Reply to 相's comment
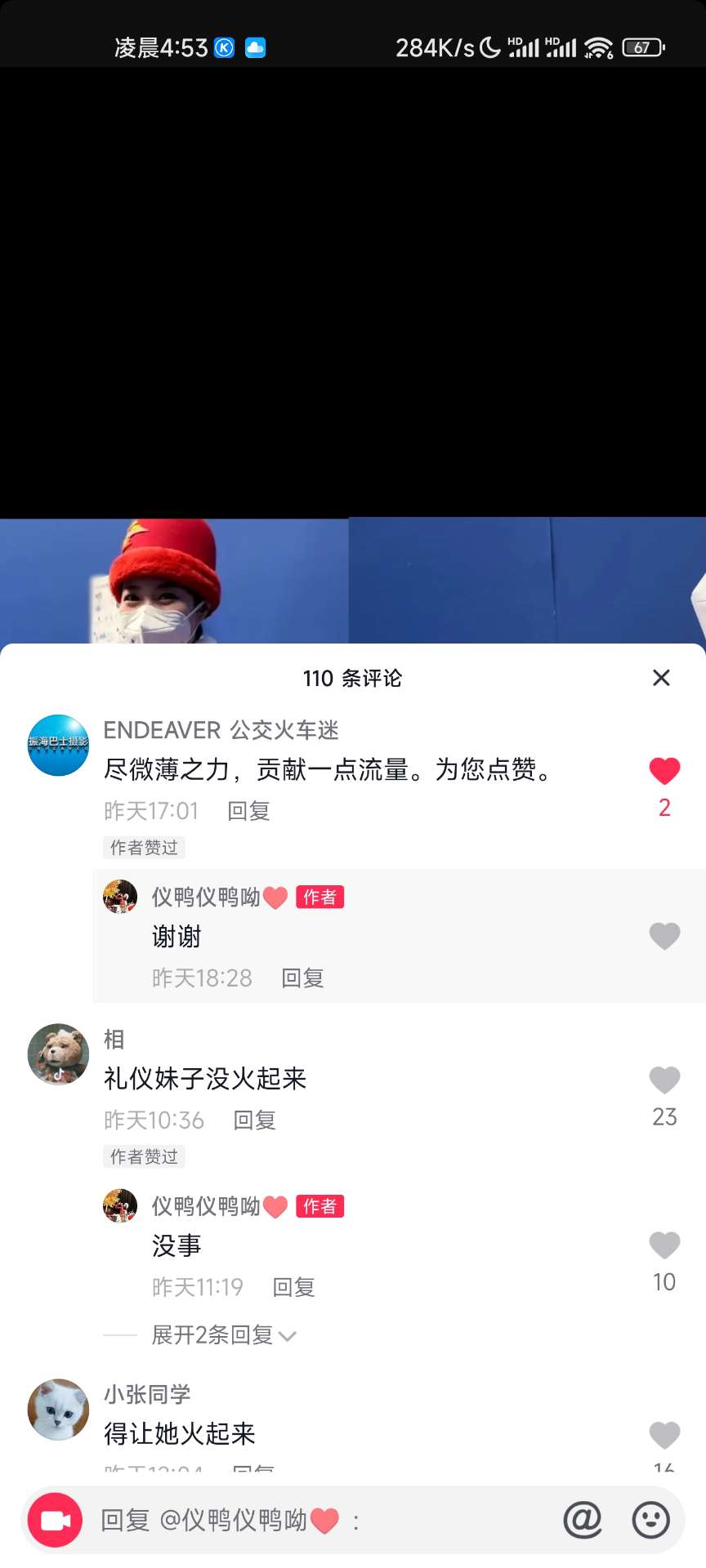The width and height of the screenshot is (706, 1568). (x=254, y=1120)
